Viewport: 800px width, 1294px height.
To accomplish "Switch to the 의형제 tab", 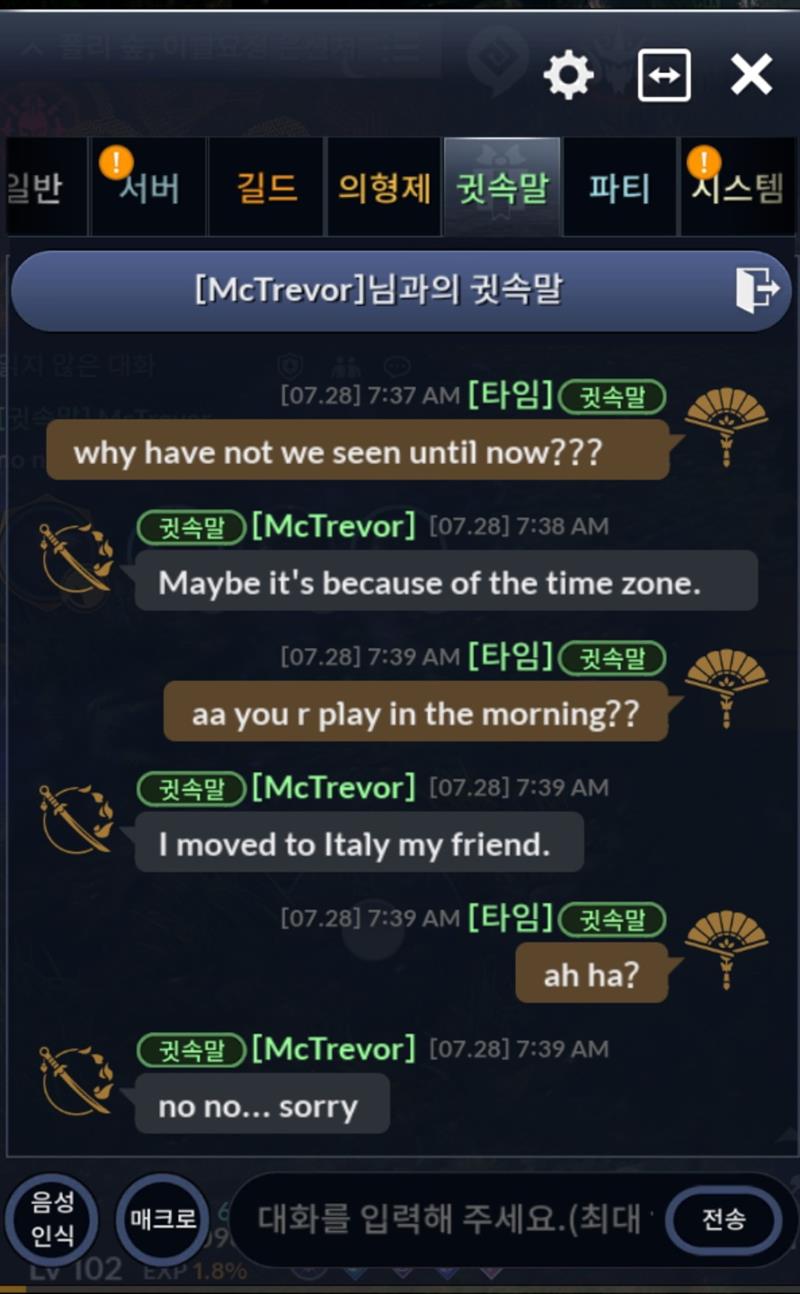I will (x=384, y=189).
